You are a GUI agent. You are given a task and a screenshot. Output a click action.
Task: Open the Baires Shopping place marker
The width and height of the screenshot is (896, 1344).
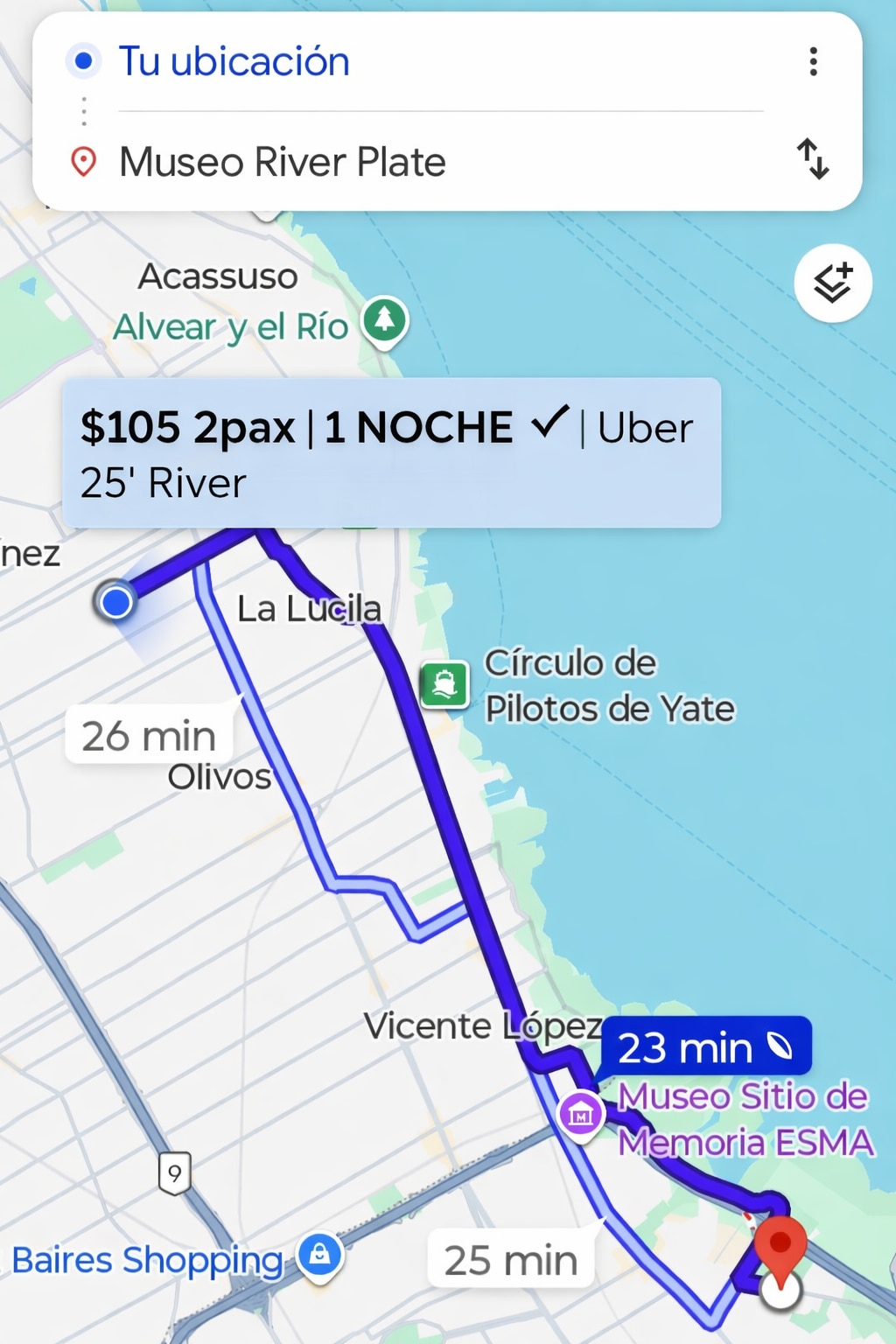point(319,1256)
